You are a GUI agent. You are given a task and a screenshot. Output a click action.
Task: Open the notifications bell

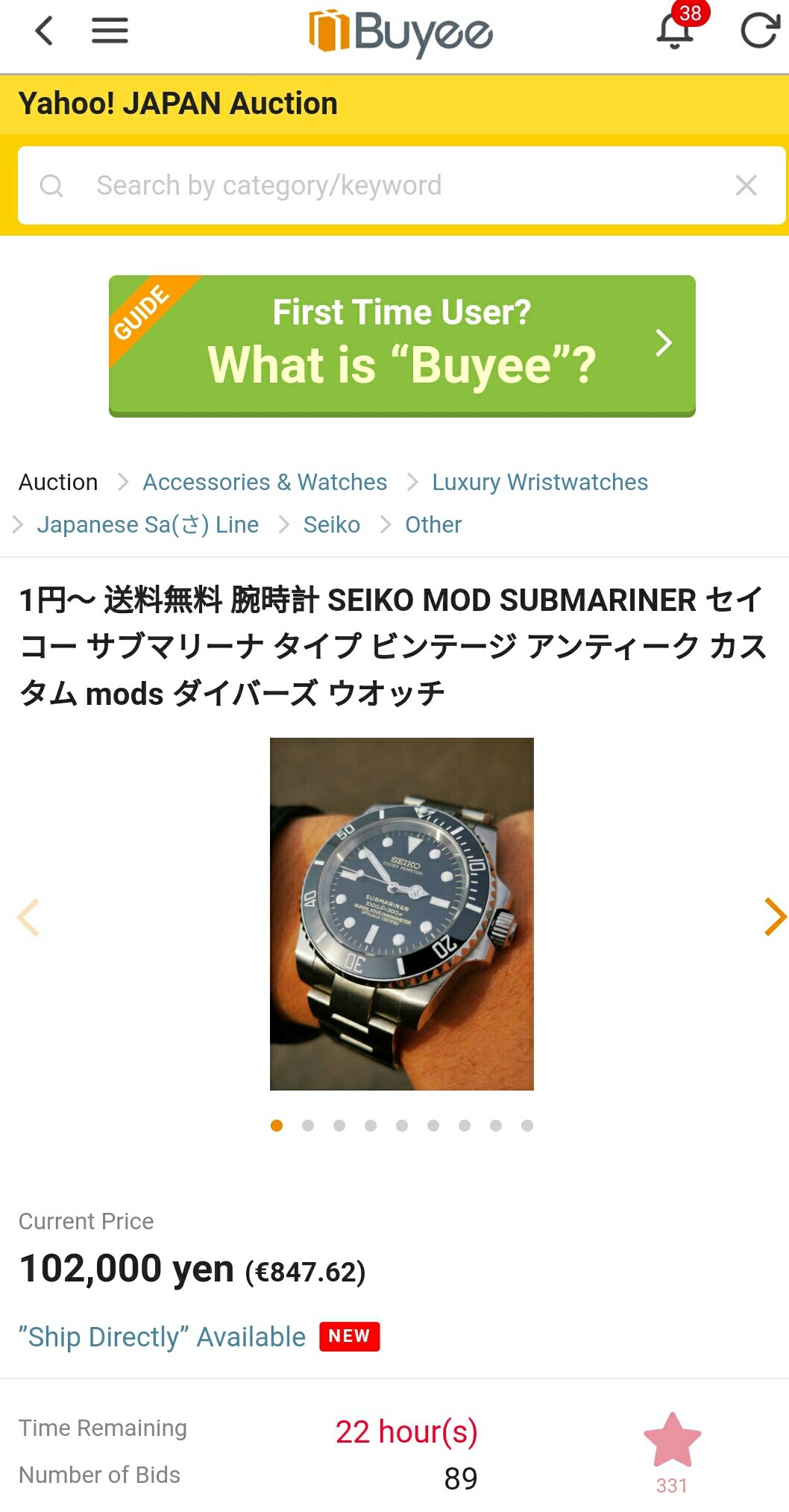[x=675, y=31]
